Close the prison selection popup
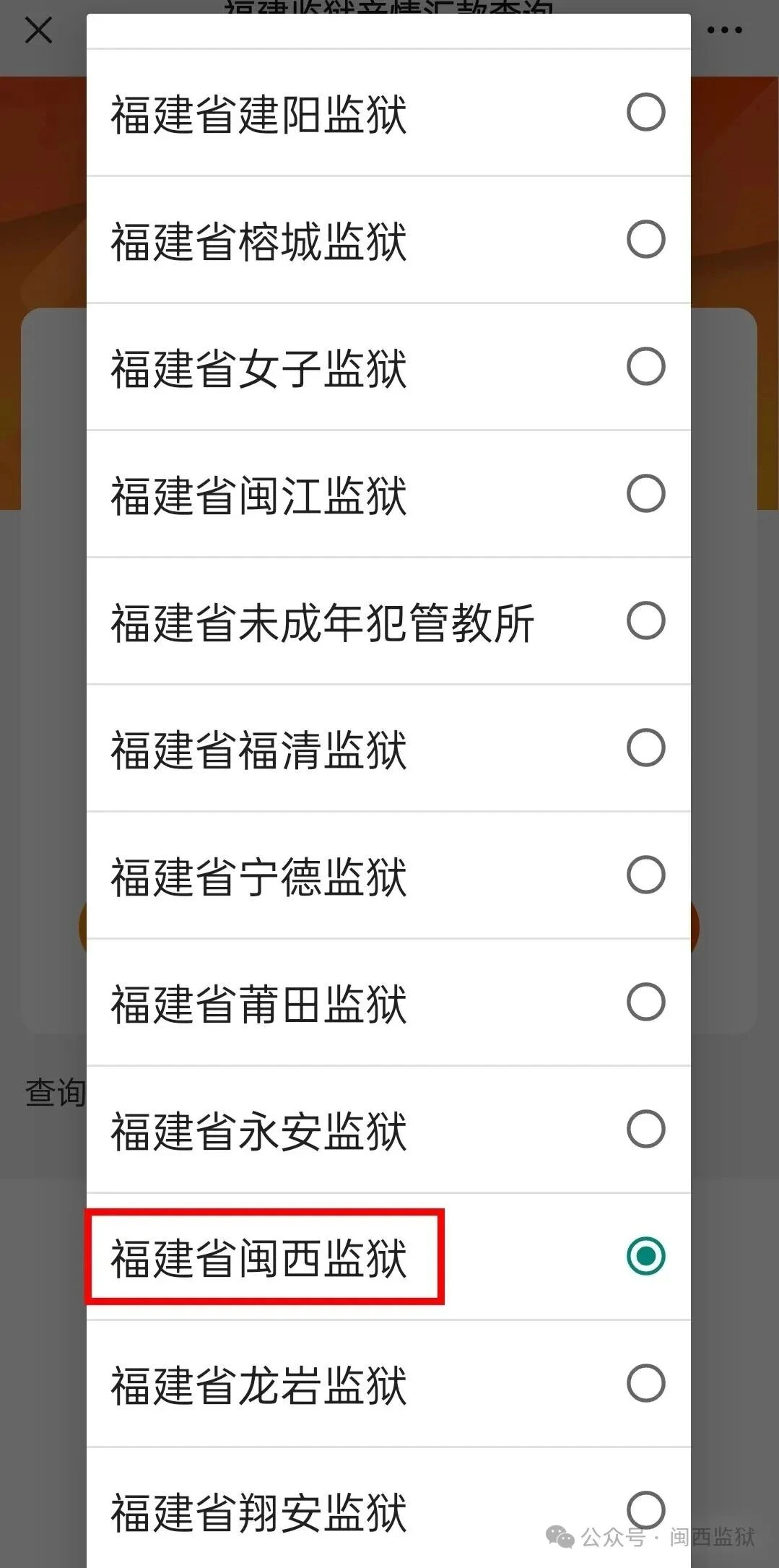779x1568 pixels. [38, 30]
